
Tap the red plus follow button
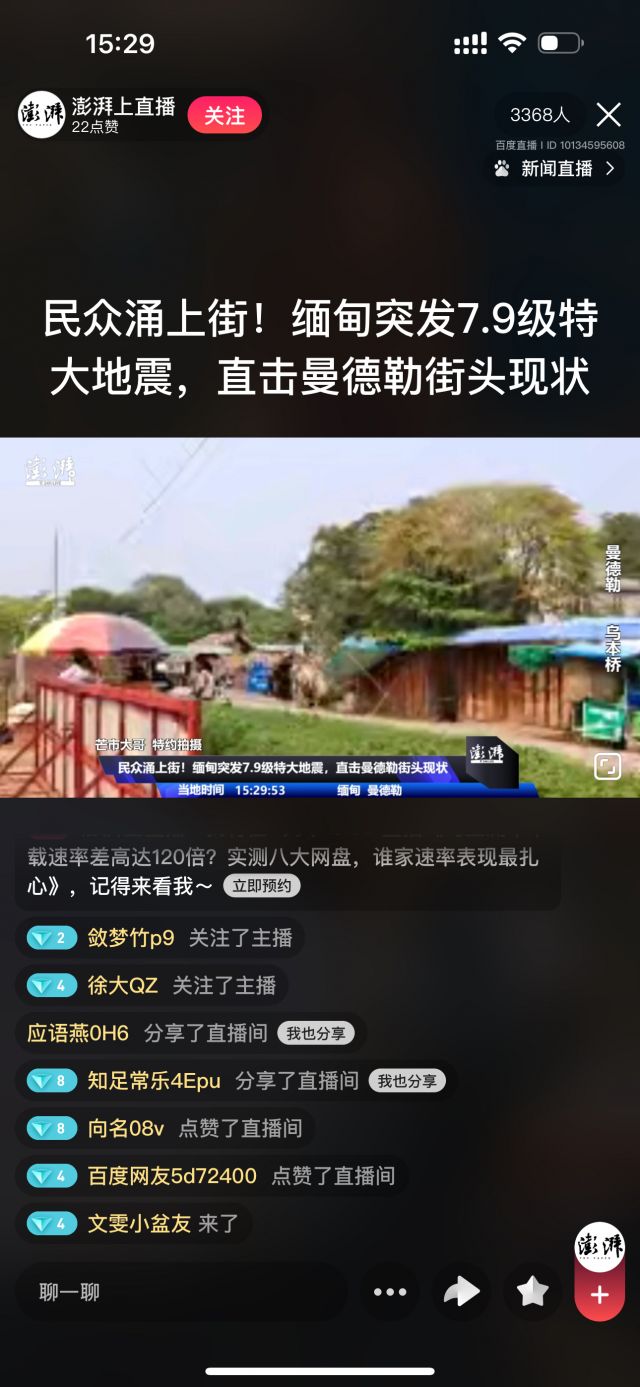click(599, 1296)
